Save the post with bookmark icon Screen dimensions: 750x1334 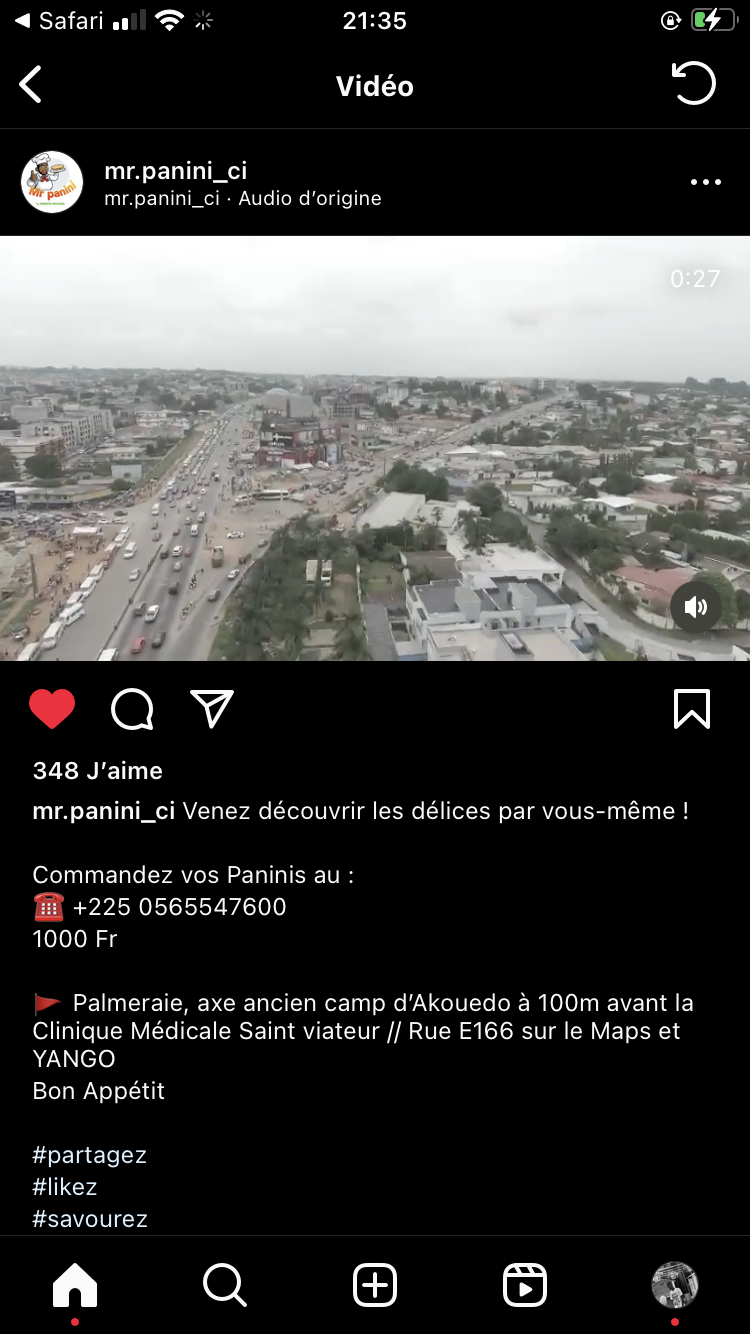(692, 709)
